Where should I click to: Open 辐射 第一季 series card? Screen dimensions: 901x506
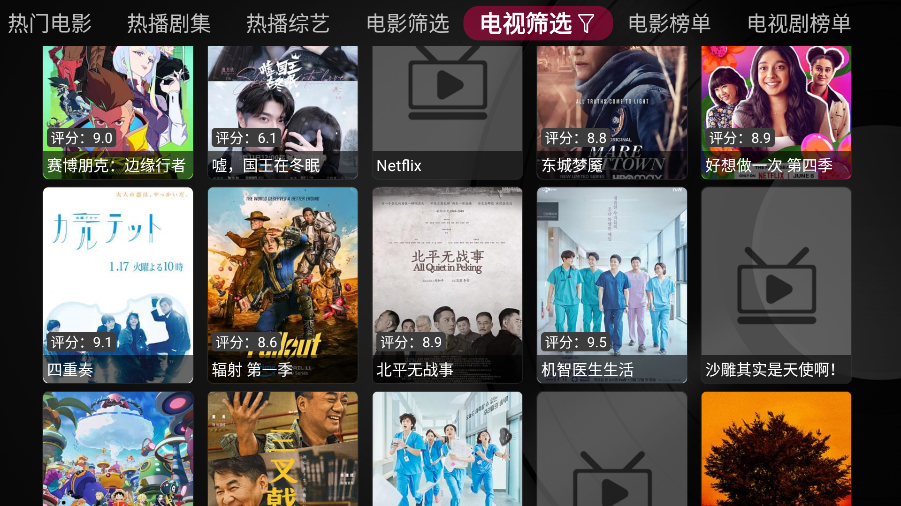coord(283,285)
